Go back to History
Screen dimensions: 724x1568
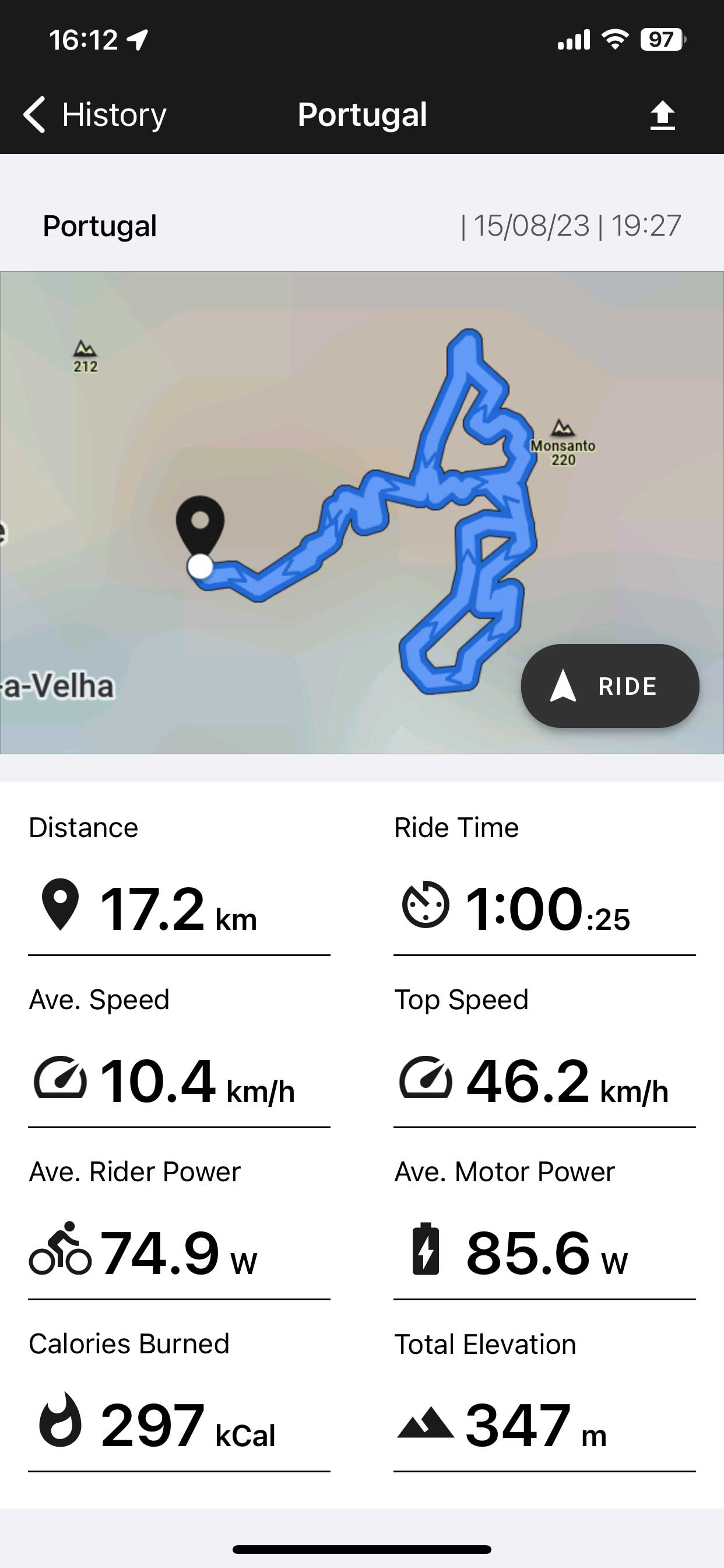[x=94, y=114]
